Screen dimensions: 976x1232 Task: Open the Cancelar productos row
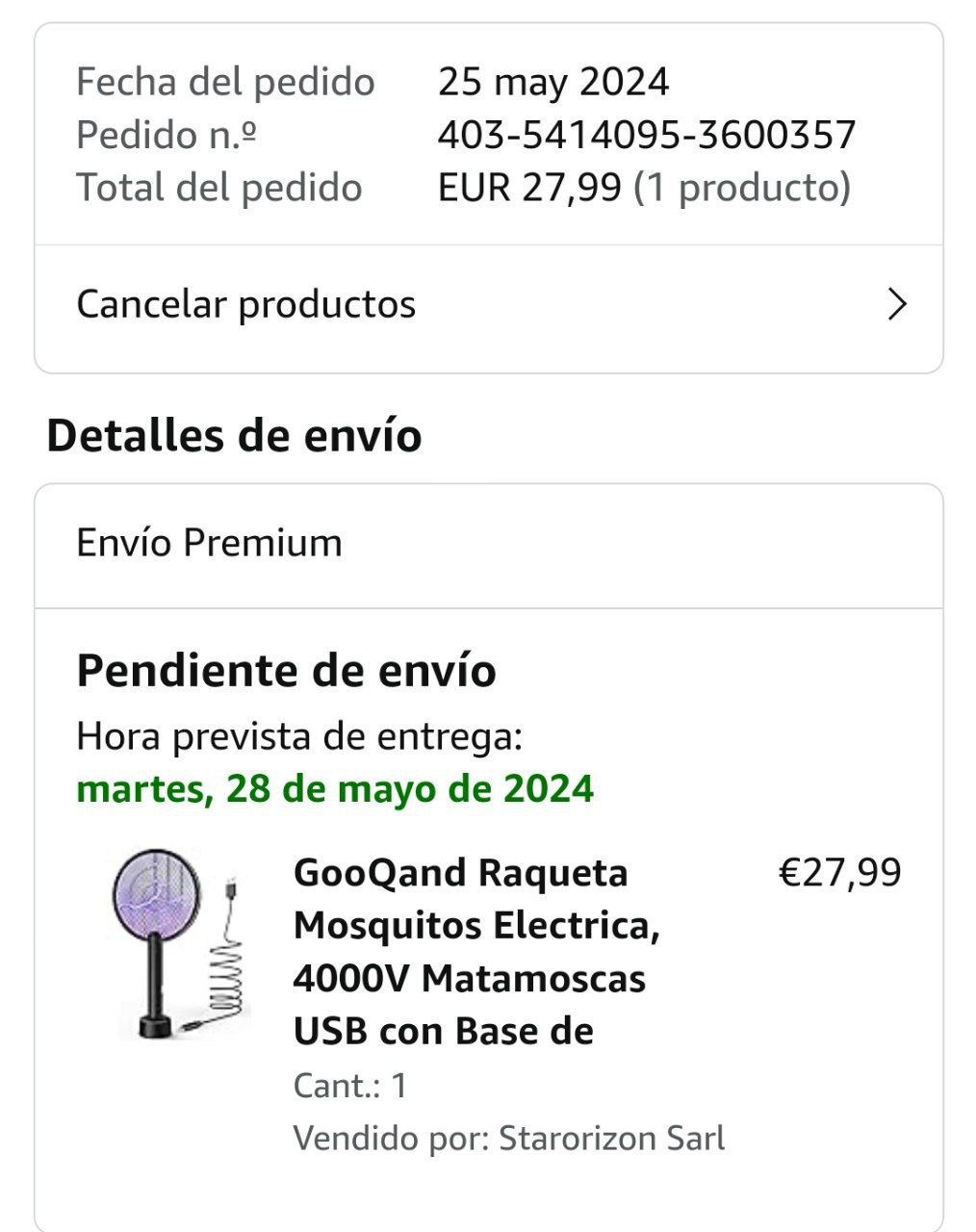[x=488, y=305]
